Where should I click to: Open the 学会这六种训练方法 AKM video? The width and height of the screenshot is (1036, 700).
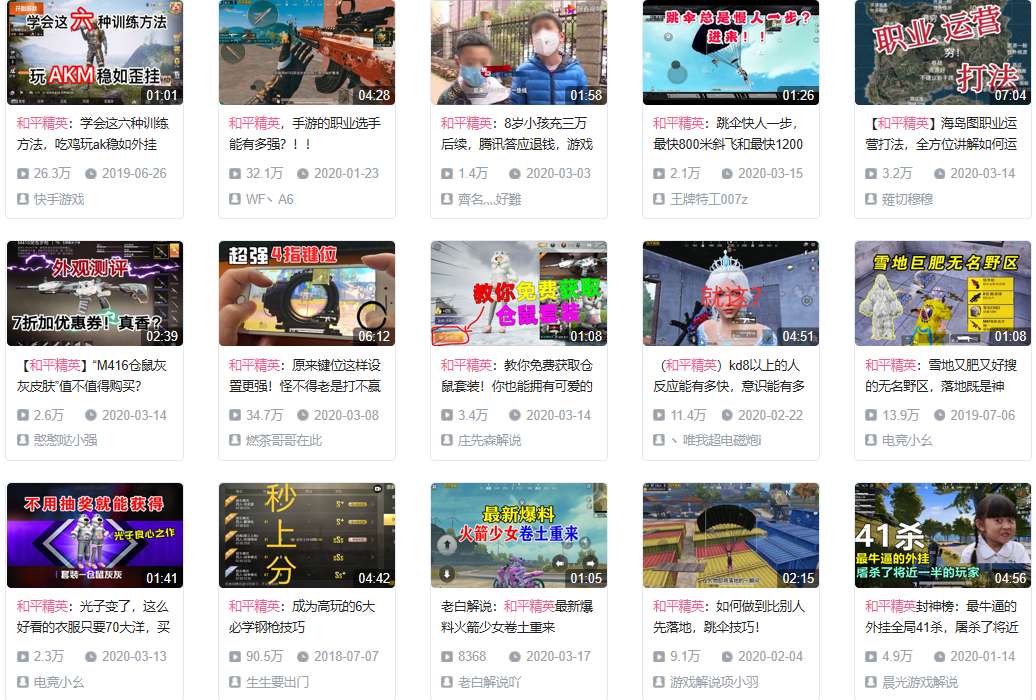[x=95, y=52]
